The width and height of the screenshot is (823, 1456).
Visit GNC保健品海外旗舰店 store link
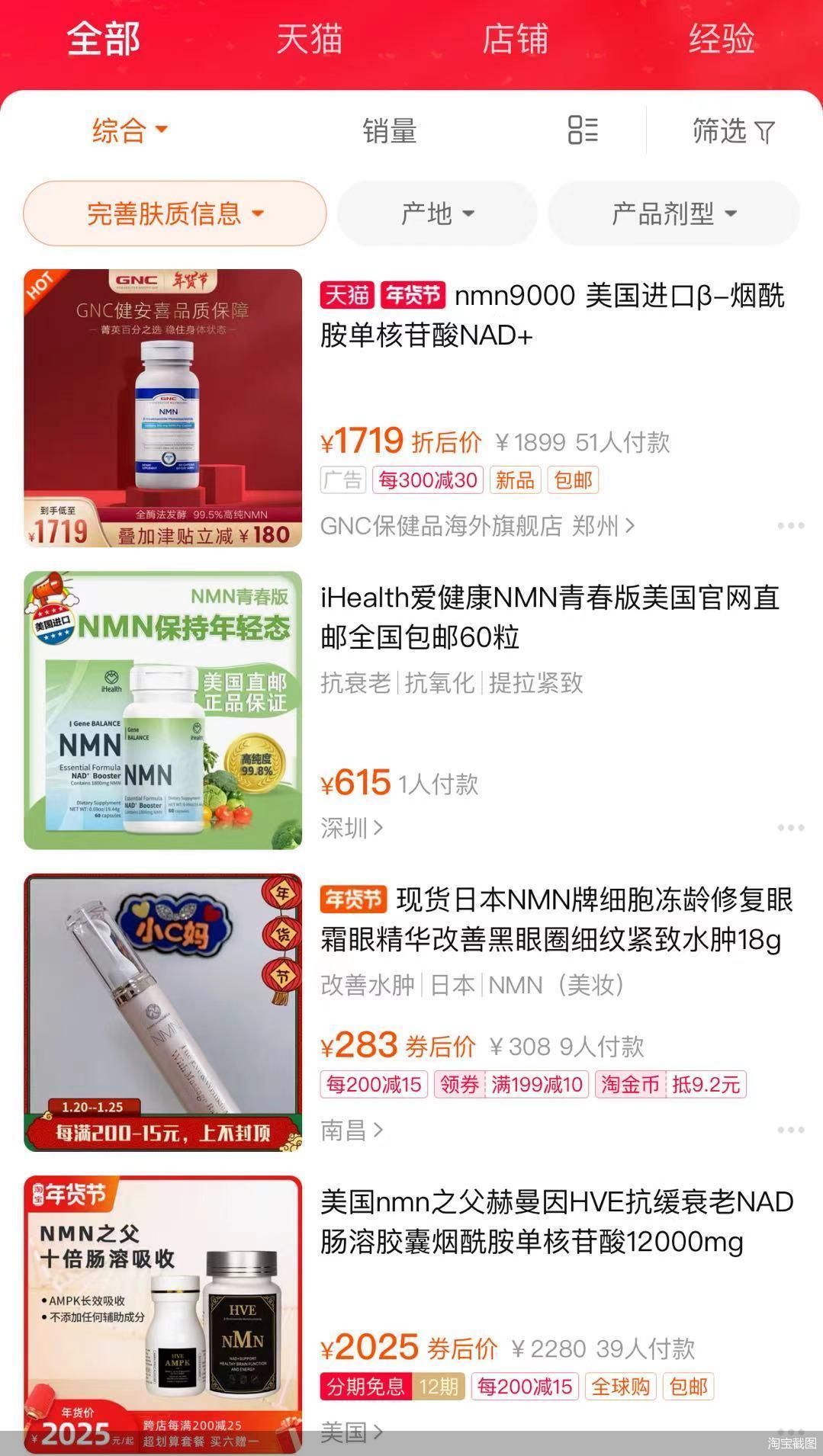(x=442, y=525)
